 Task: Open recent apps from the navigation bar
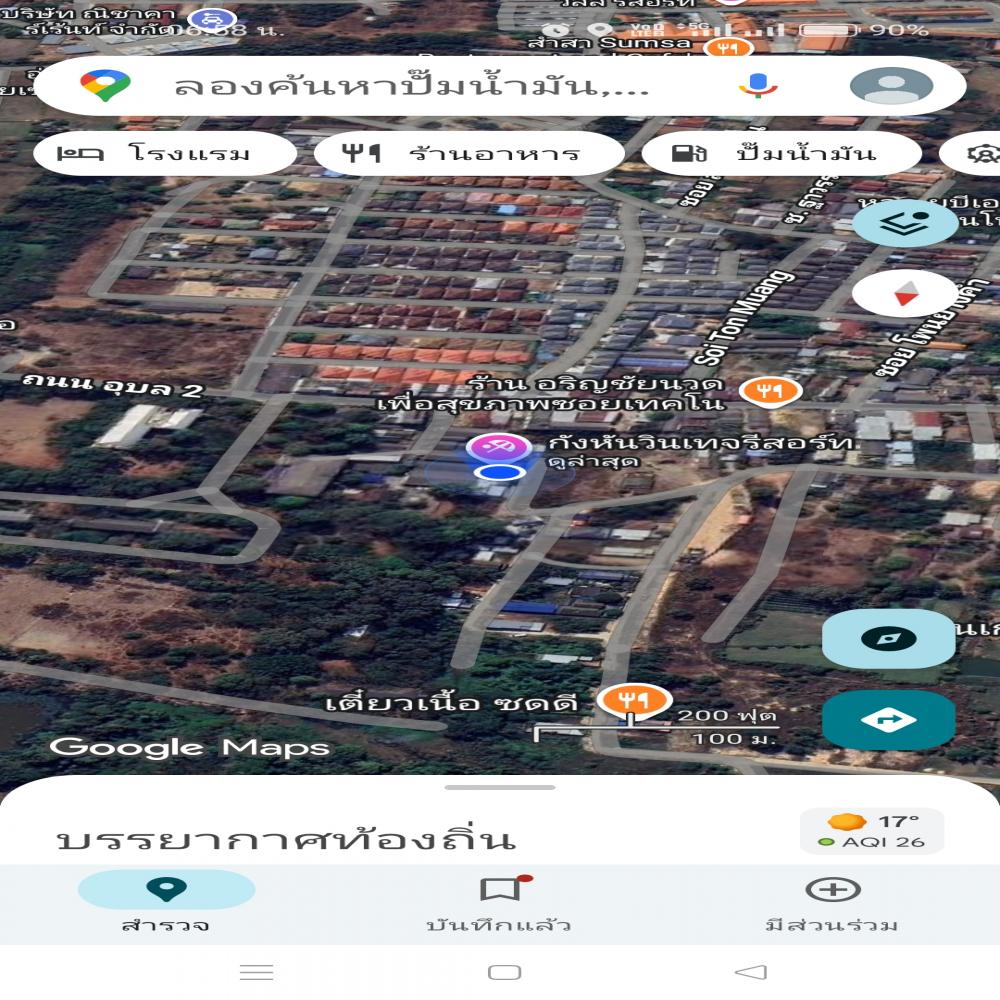[257, 972]
